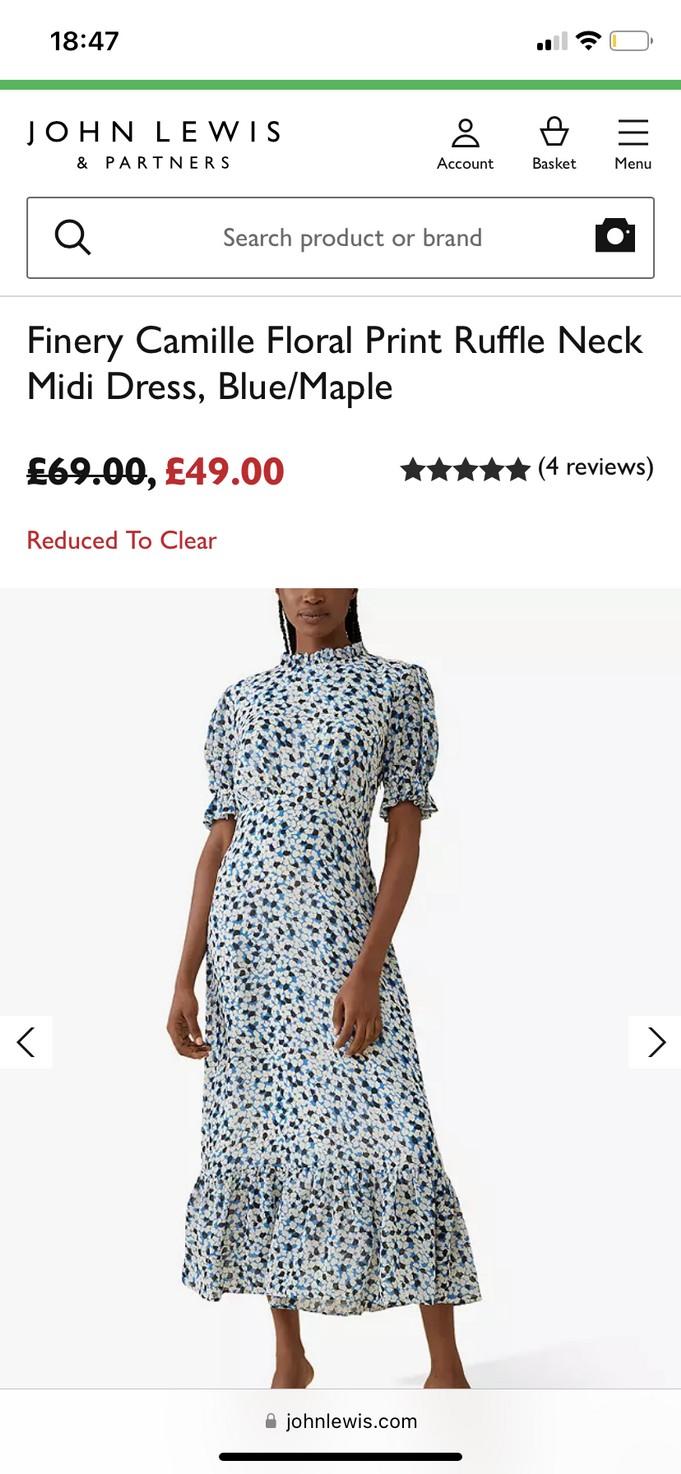Open the Account page
681x1474 pixels.
[465, 144]
